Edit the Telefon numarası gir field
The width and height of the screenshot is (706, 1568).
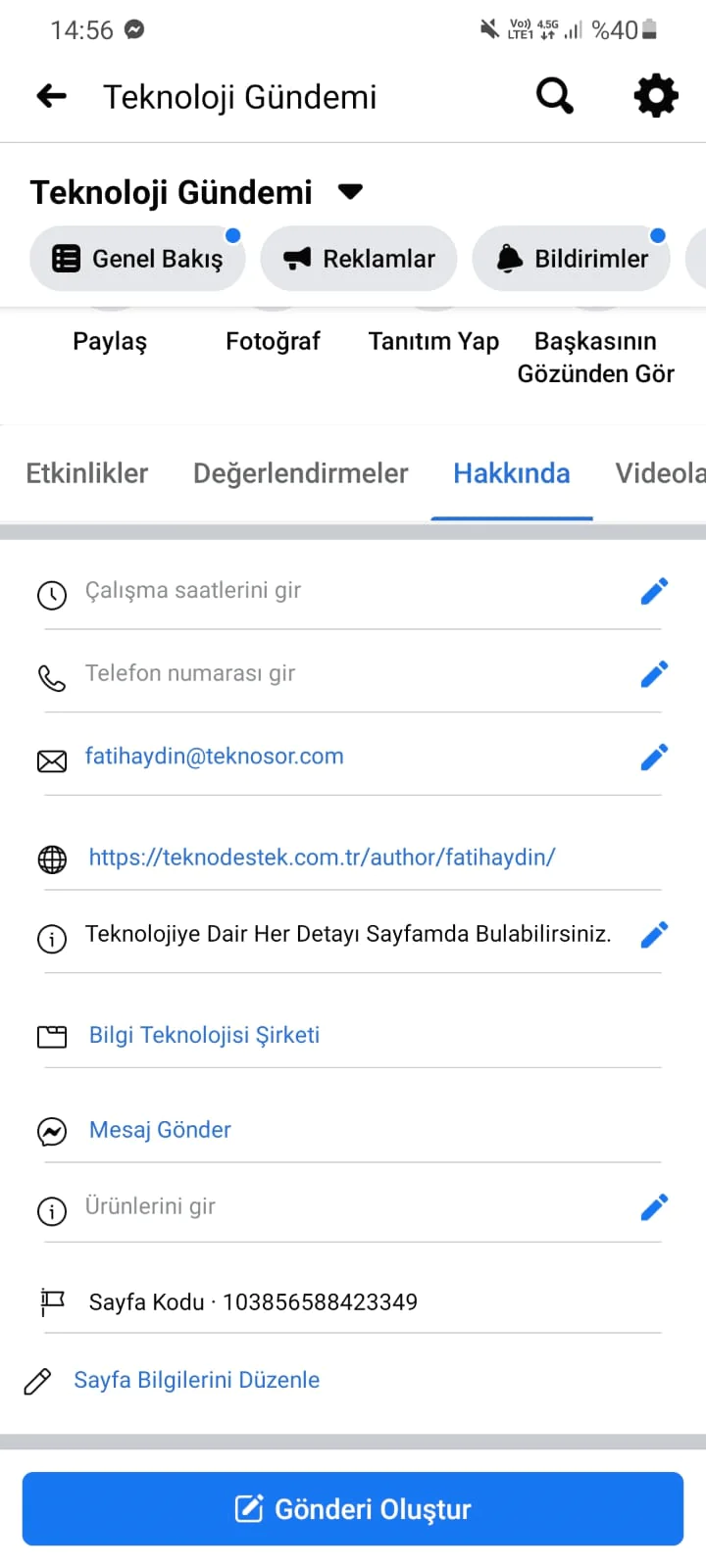pos(654,674)
